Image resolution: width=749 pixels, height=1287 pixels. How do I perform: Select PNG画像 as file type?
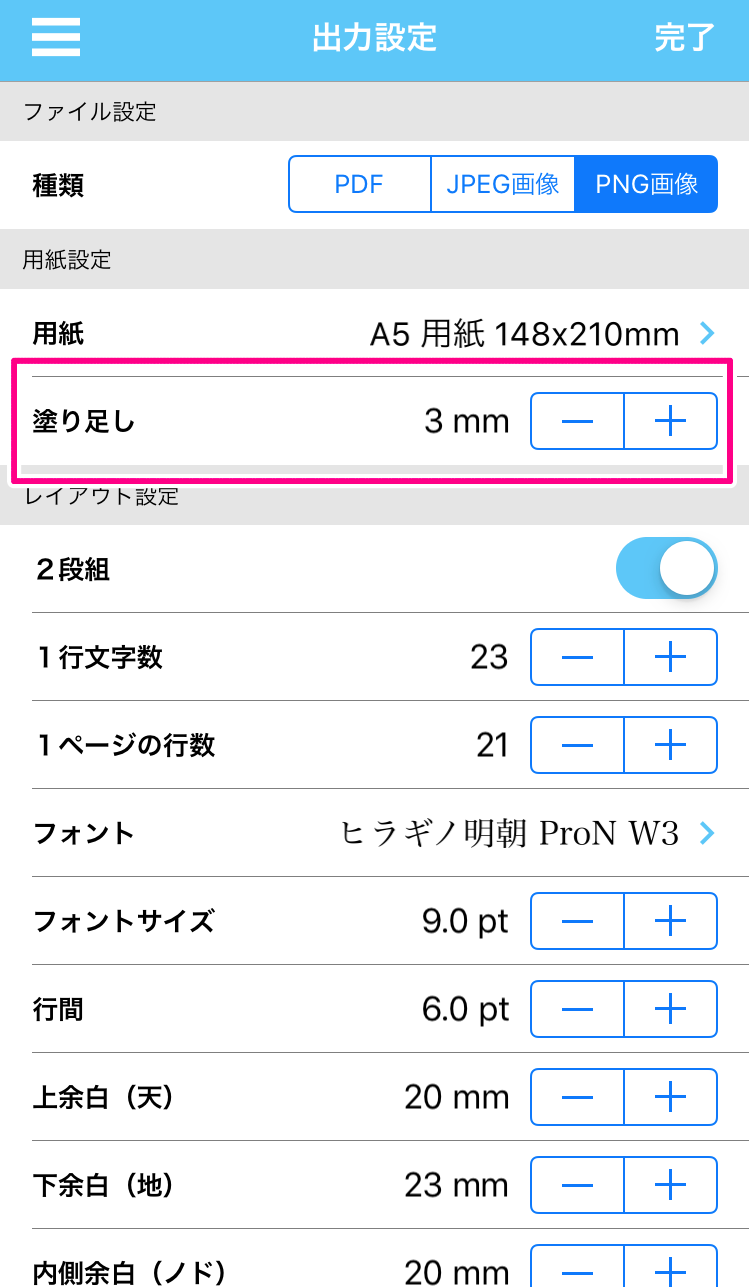tap(646, 184)
